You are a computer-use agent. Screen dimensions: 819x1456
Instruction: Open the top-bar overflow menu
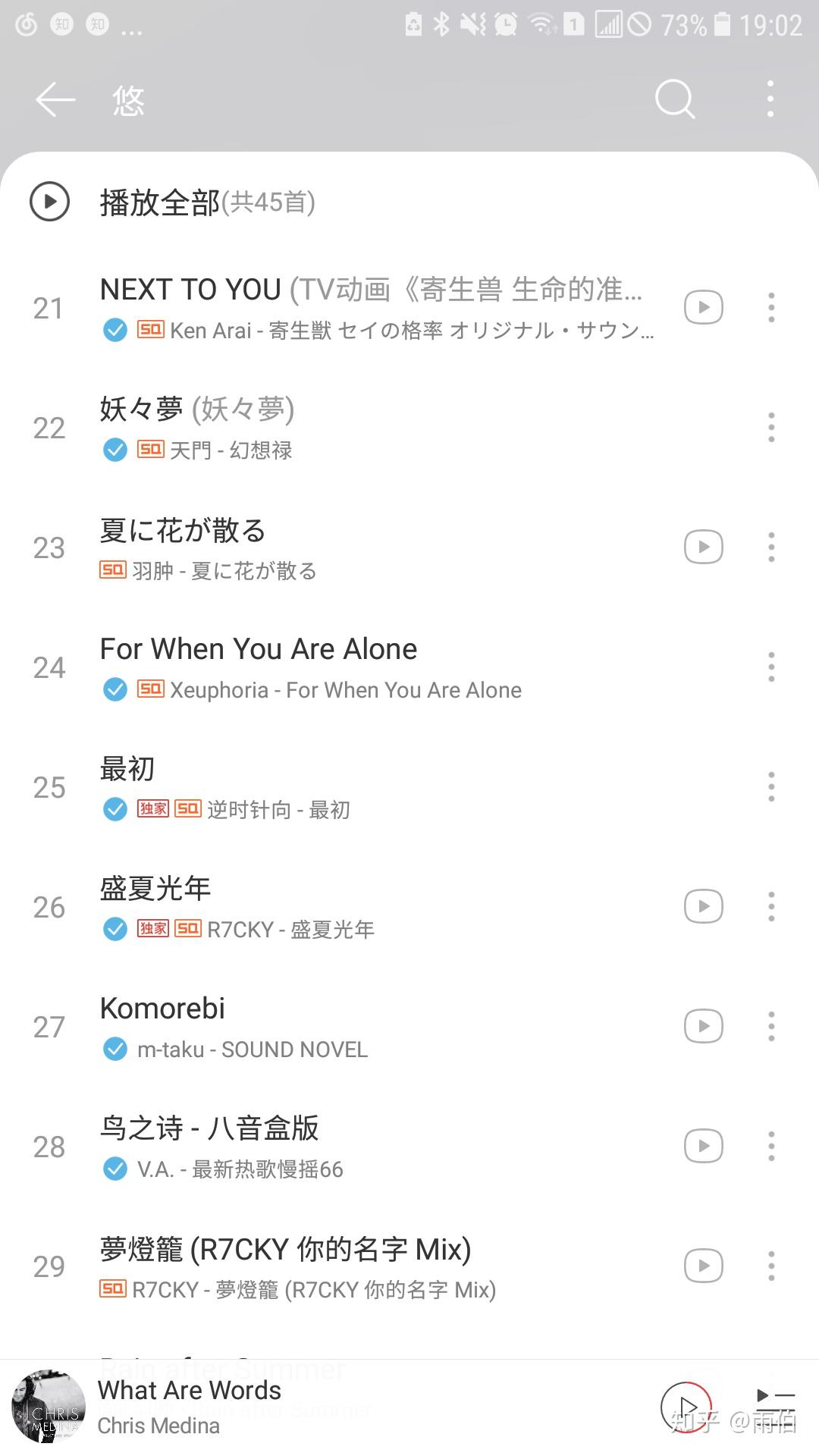click(x=770, y=99)
